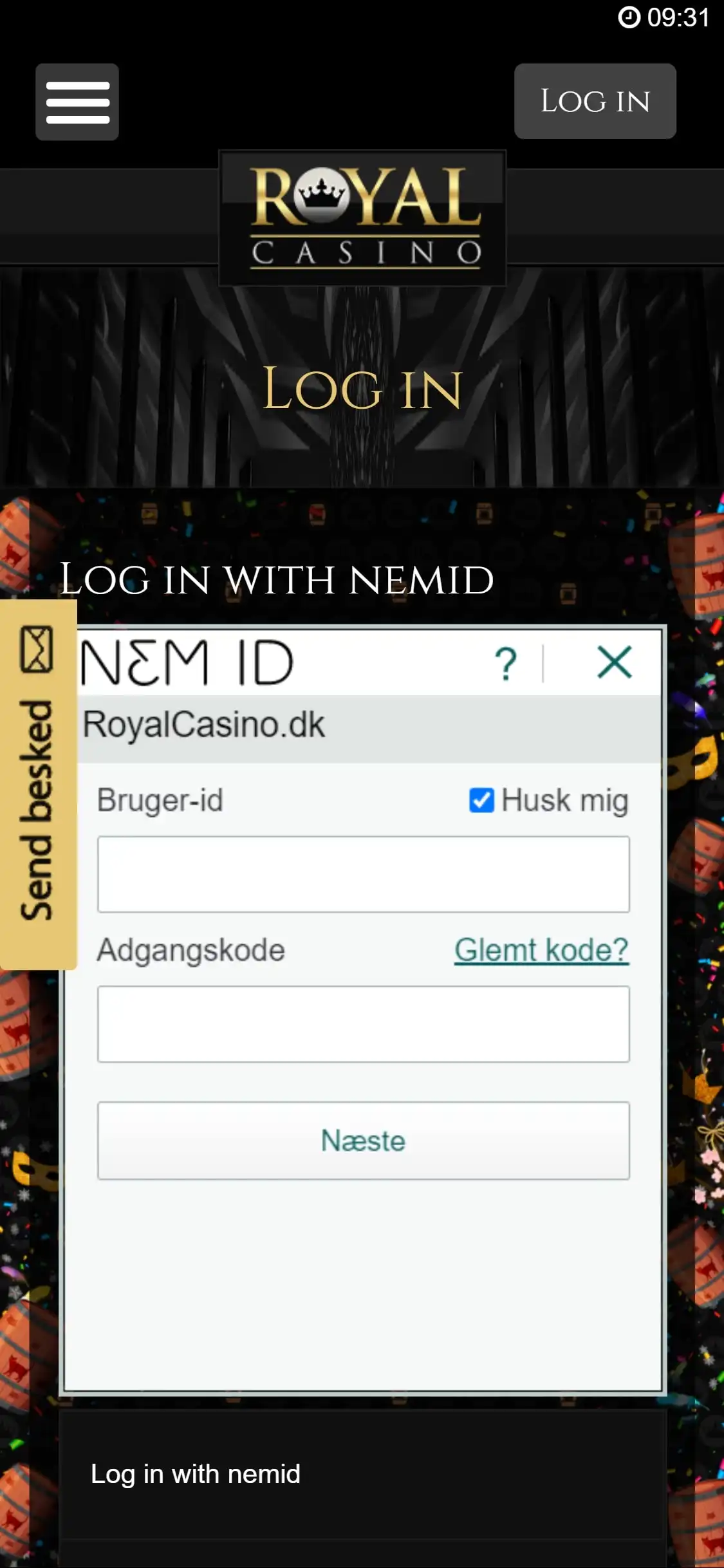This screenshot has height=1568, width=724.
Task: Open the NemID help question mark
Action: 506,663
